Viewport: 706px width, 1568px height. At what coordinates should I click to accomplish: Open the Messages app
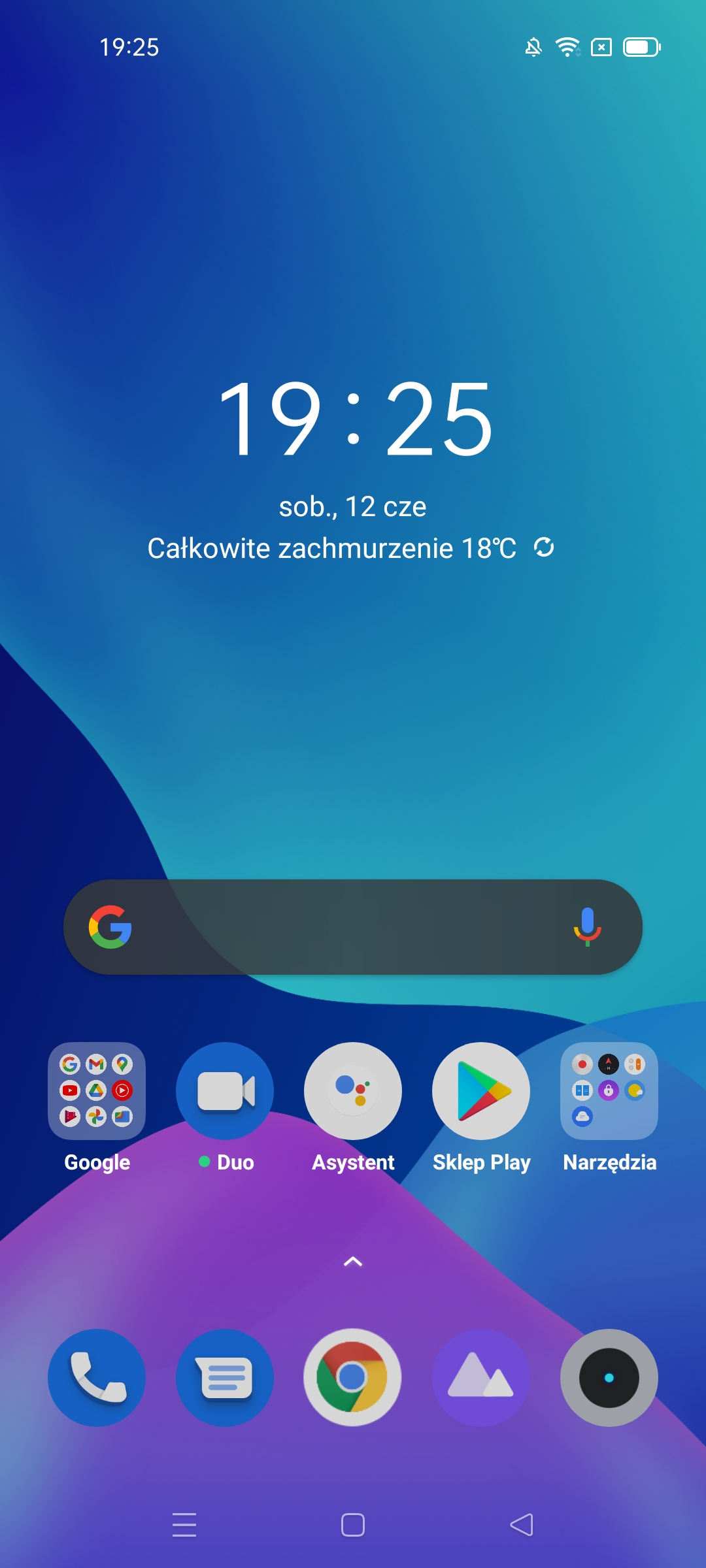tap(225, 1377)
